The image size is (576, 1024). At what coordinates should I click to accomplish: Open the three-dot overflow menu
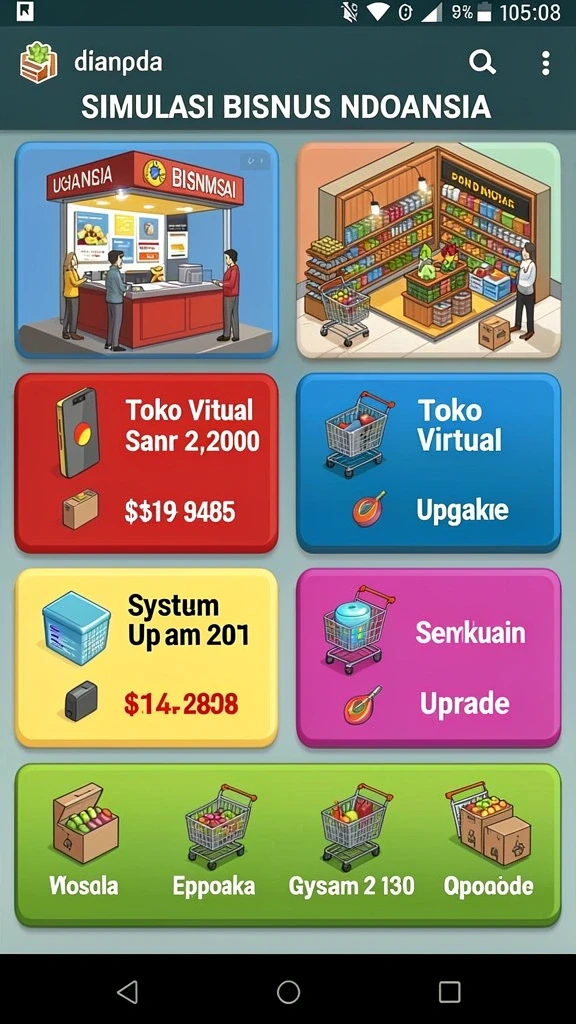point(545,63)
